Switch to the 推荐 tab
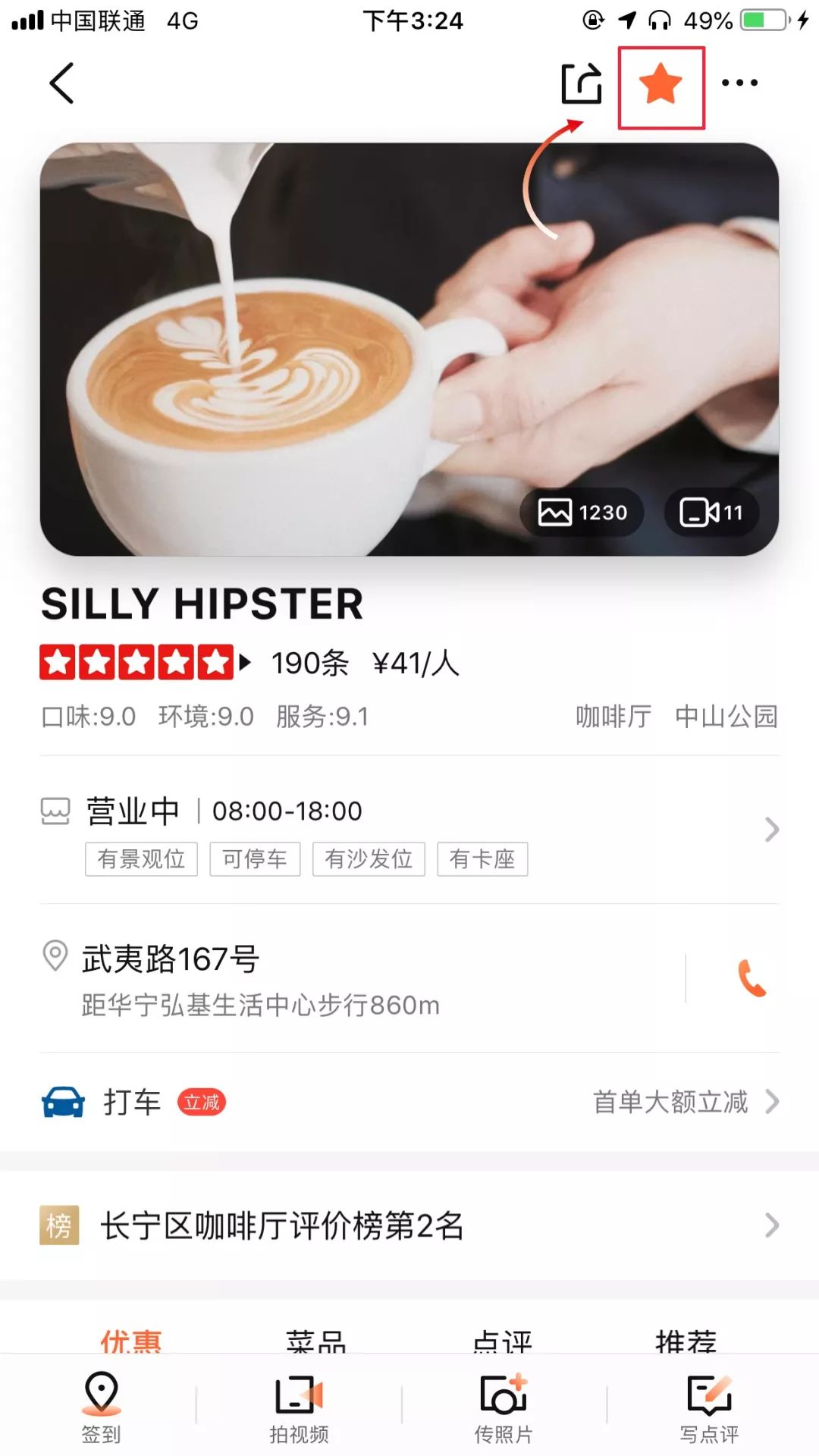 click(x=686, y=1340)
